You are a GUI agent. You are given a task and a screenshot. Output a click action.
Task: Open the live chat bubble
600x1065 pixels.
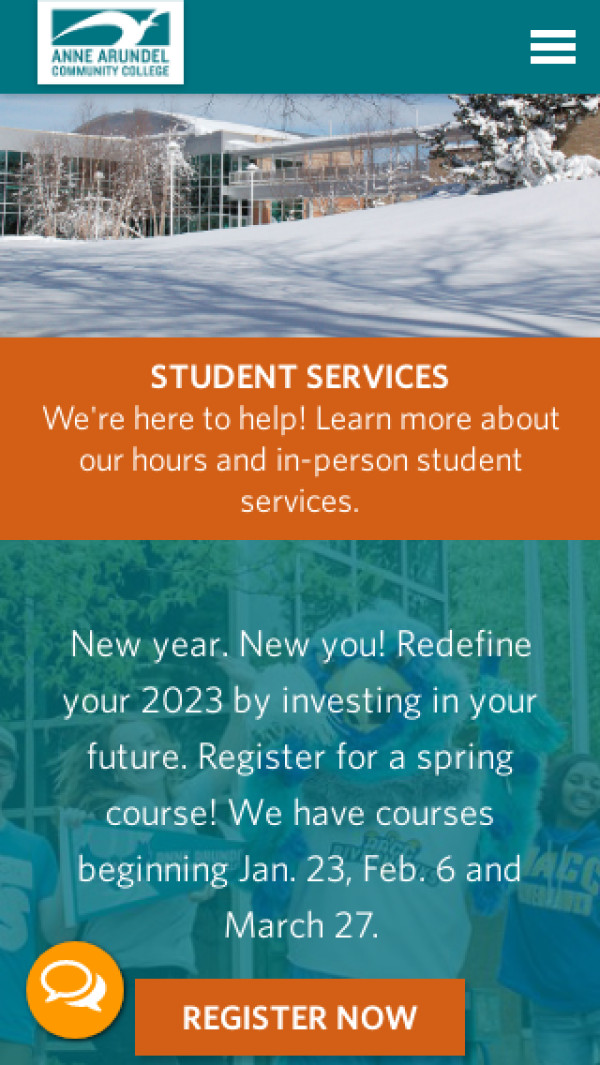point(75,990)
